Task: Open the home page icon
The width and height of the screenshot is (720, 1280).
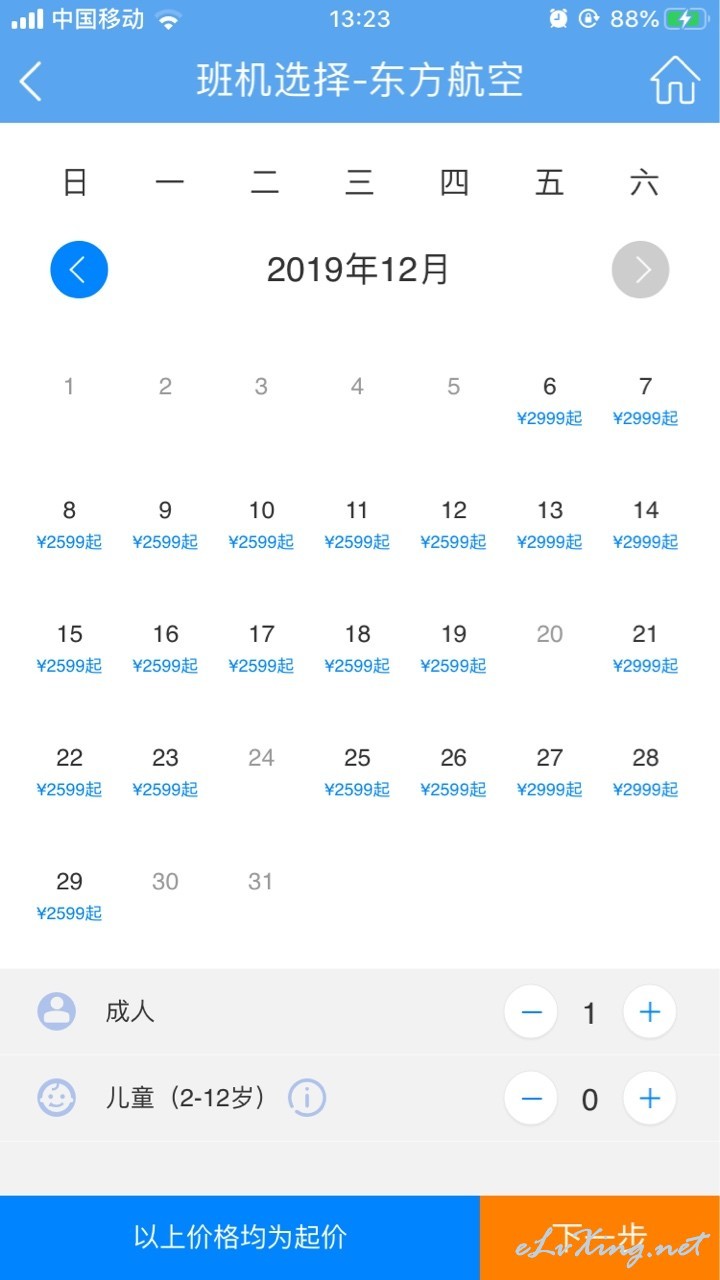Action: pos(675,80)
